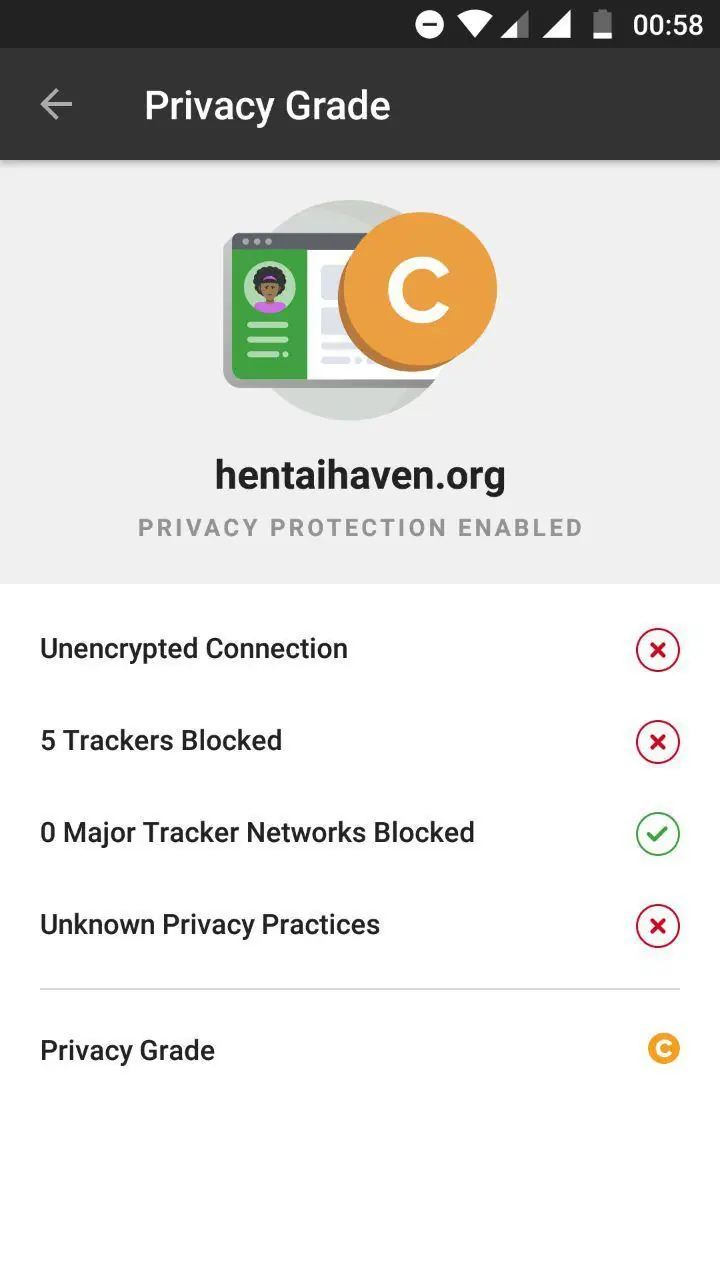
Task: Click the green checkmark for Major Tracker Networks
Action: point(658,834)
